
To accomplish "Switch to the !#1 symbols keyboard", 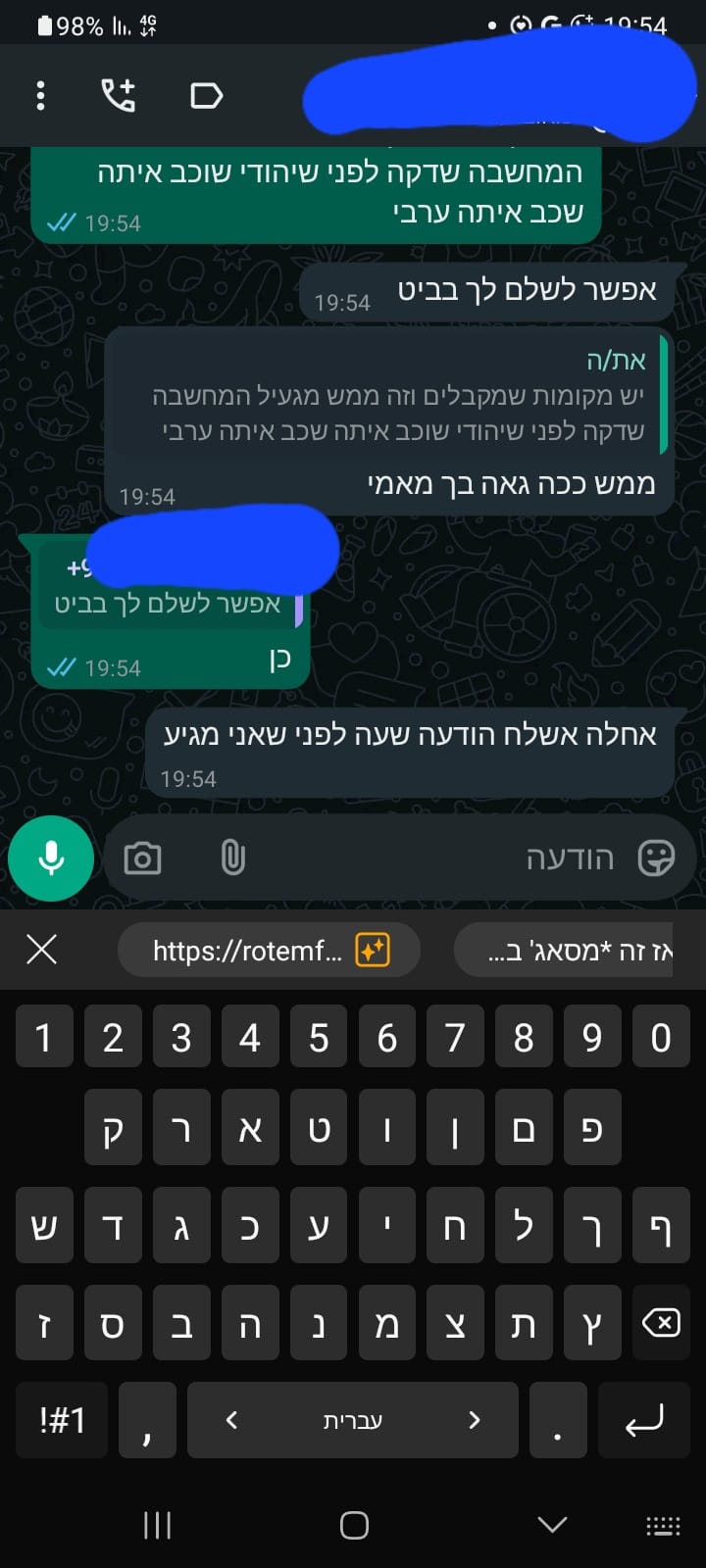I will [62, 1420].
